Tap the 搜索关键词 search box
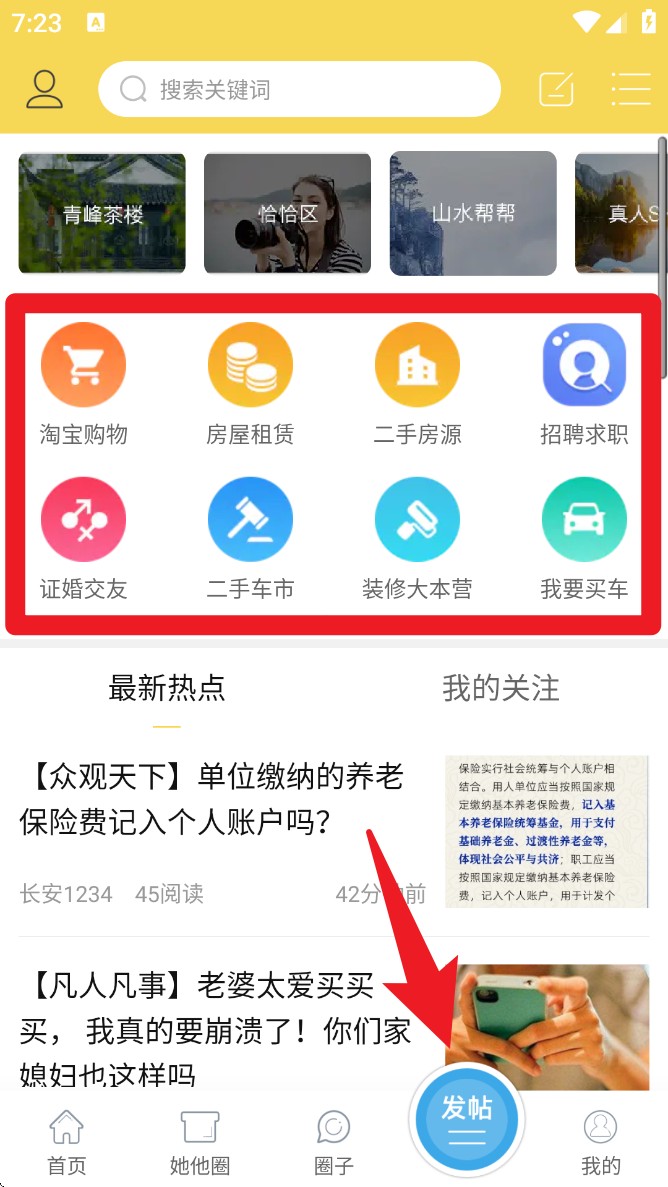Viewport: 668px width, 1187px height. [299, 90]
